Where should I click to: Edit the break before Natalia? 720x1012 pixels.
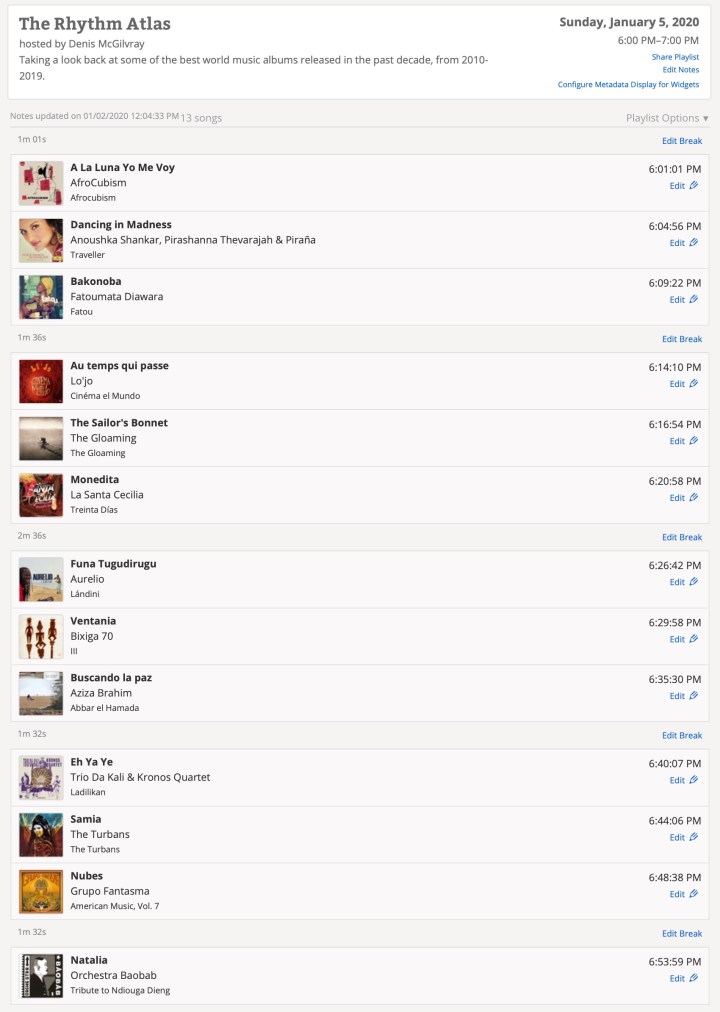[x=681, y=933]
